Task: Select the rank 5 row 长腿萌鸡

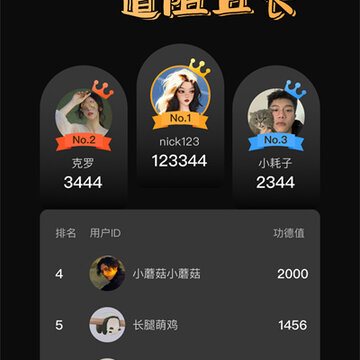Action: (180, 325)
